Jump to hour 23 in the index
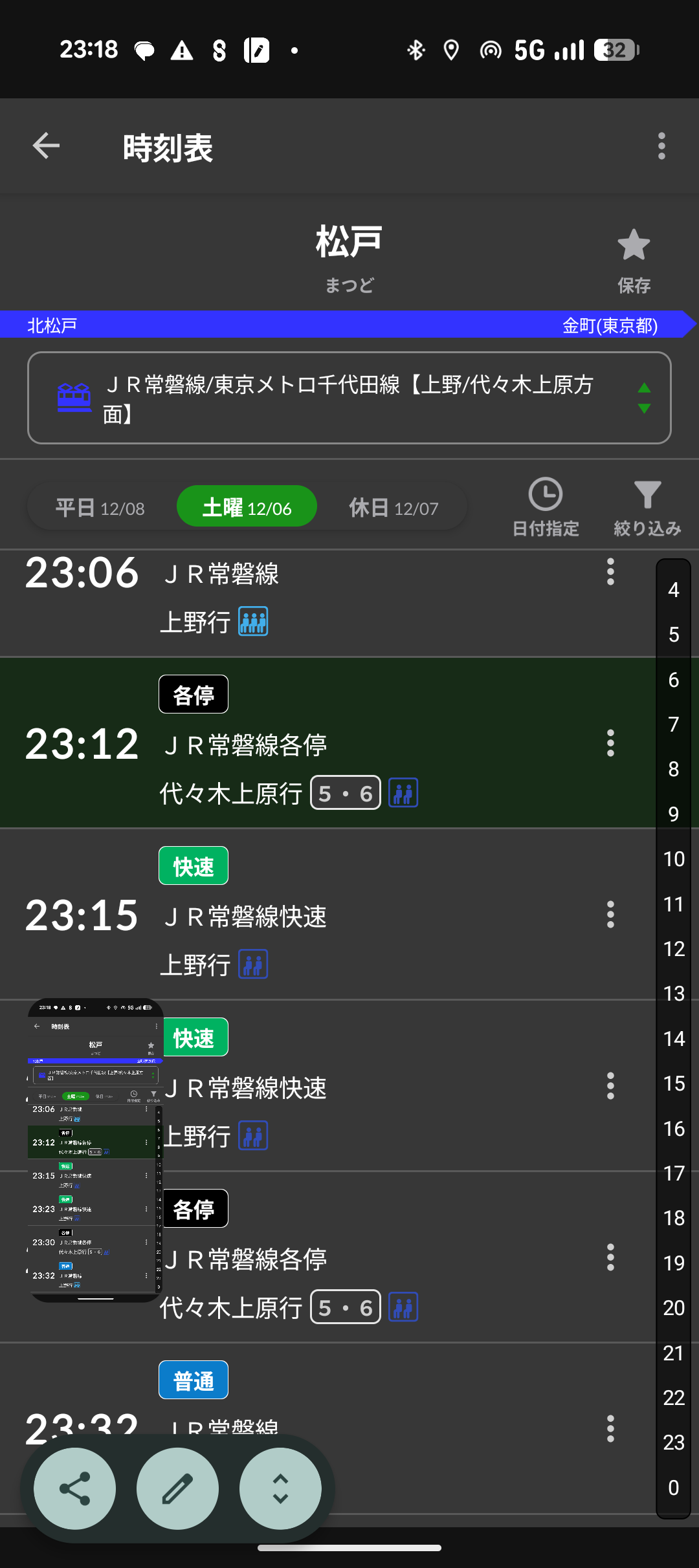 tap(673, 1443)
